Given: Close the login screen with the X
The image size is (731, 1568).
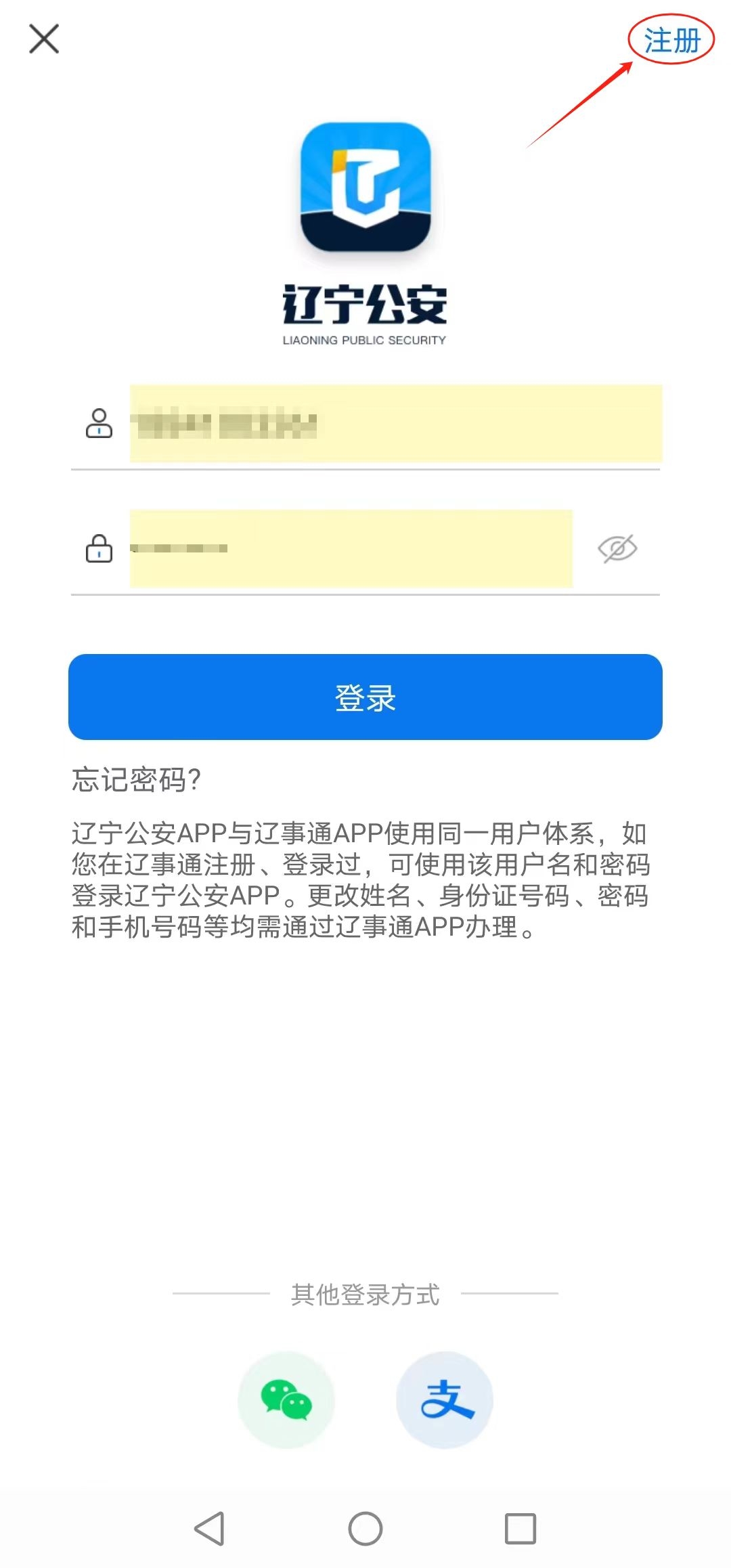Looking at the screenshot, I should click(x=44, y=39).
